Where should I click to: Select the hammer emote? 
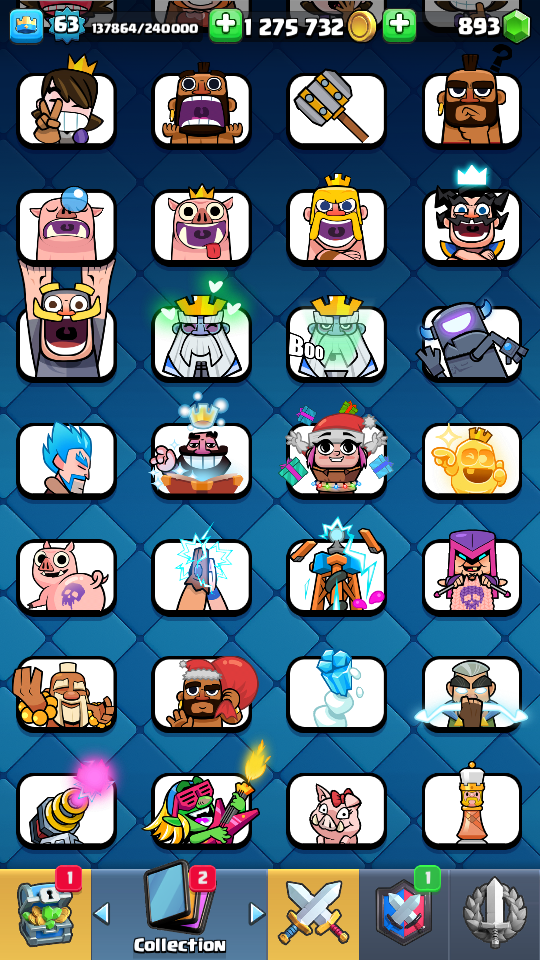[337, 110]
